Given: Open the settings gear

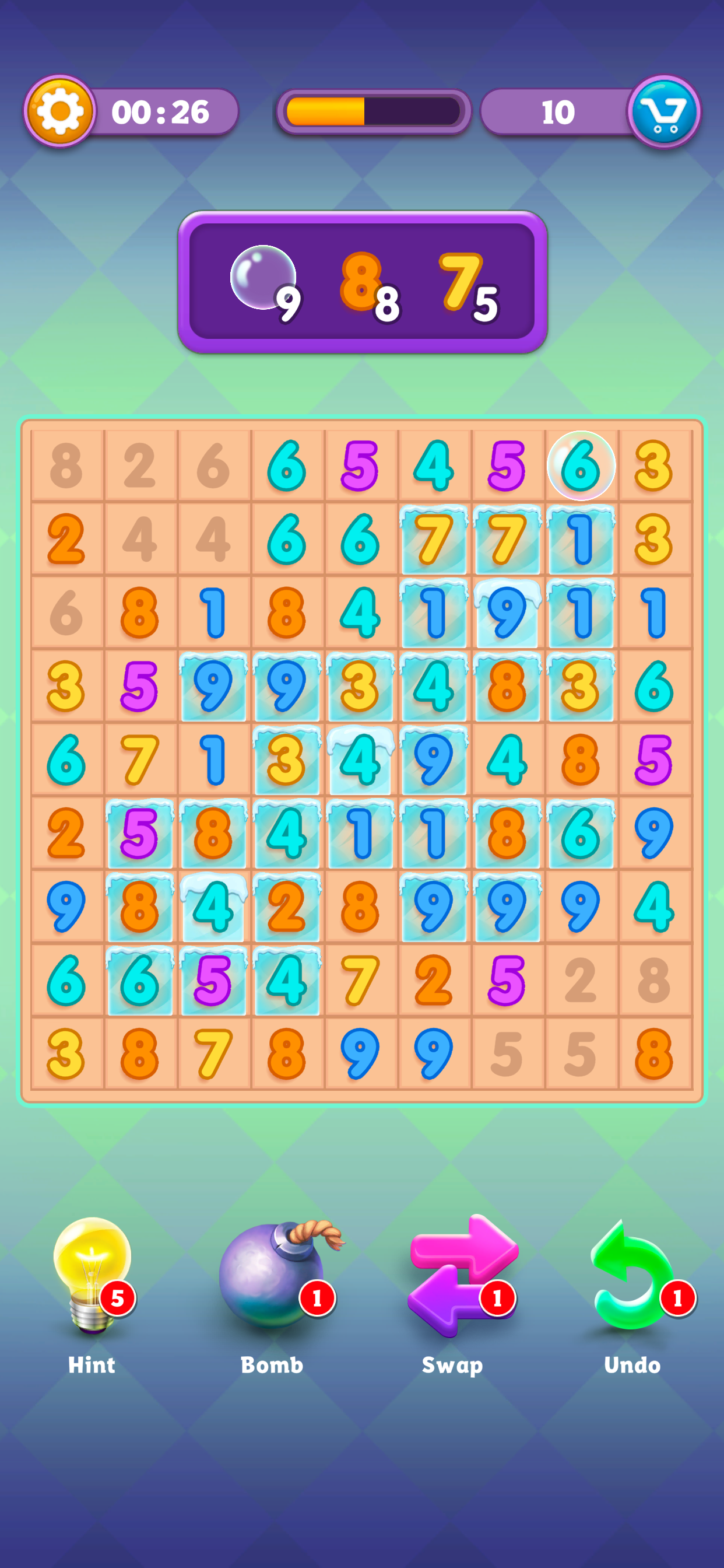Looking at the screenshot, I should [59, 111].
